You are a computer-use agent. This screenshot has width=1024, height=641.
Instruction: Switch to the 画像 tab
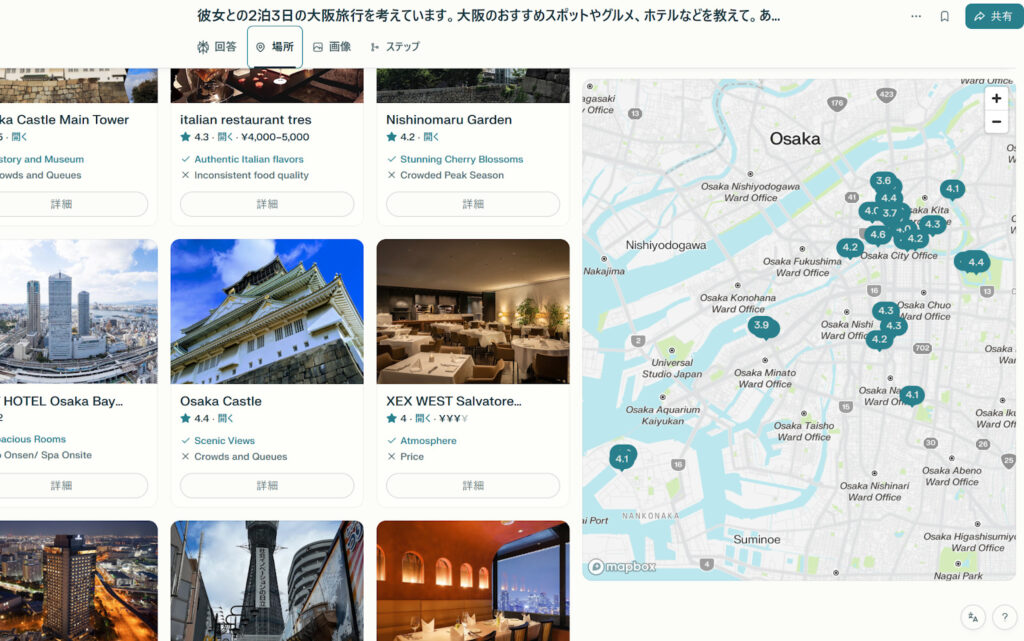[331, 47]
